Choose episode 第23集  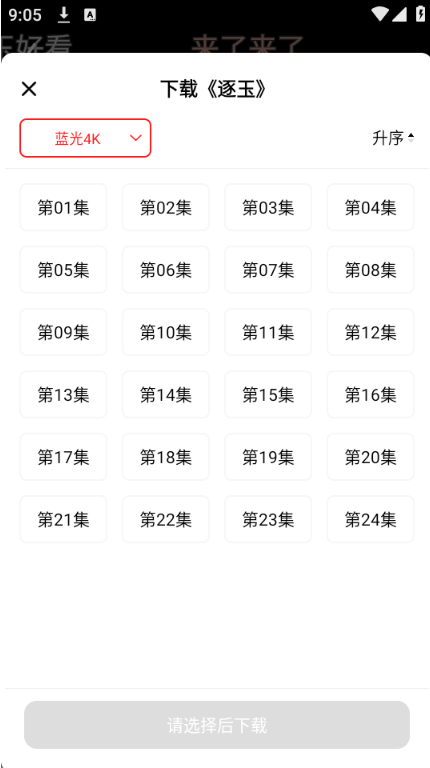tap(268, 519)
